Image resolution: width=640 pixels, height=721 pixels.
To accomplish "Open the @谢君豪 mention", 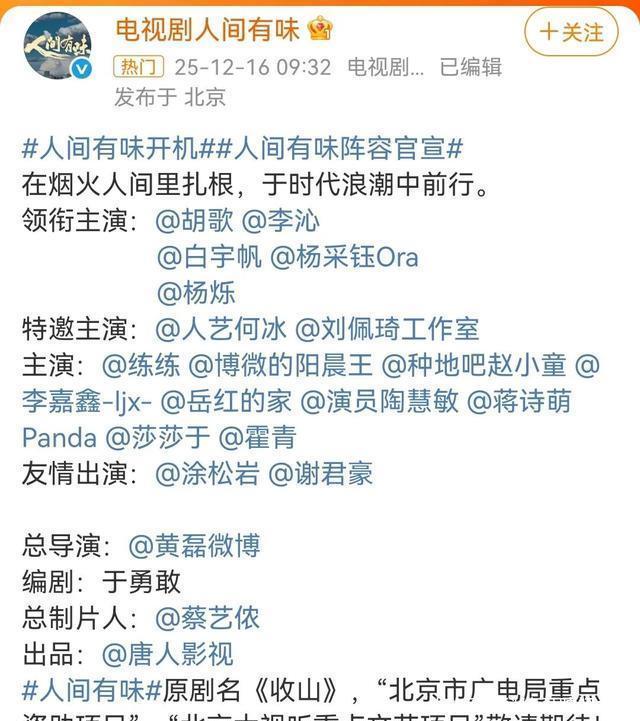I will (x=320, y=473).
